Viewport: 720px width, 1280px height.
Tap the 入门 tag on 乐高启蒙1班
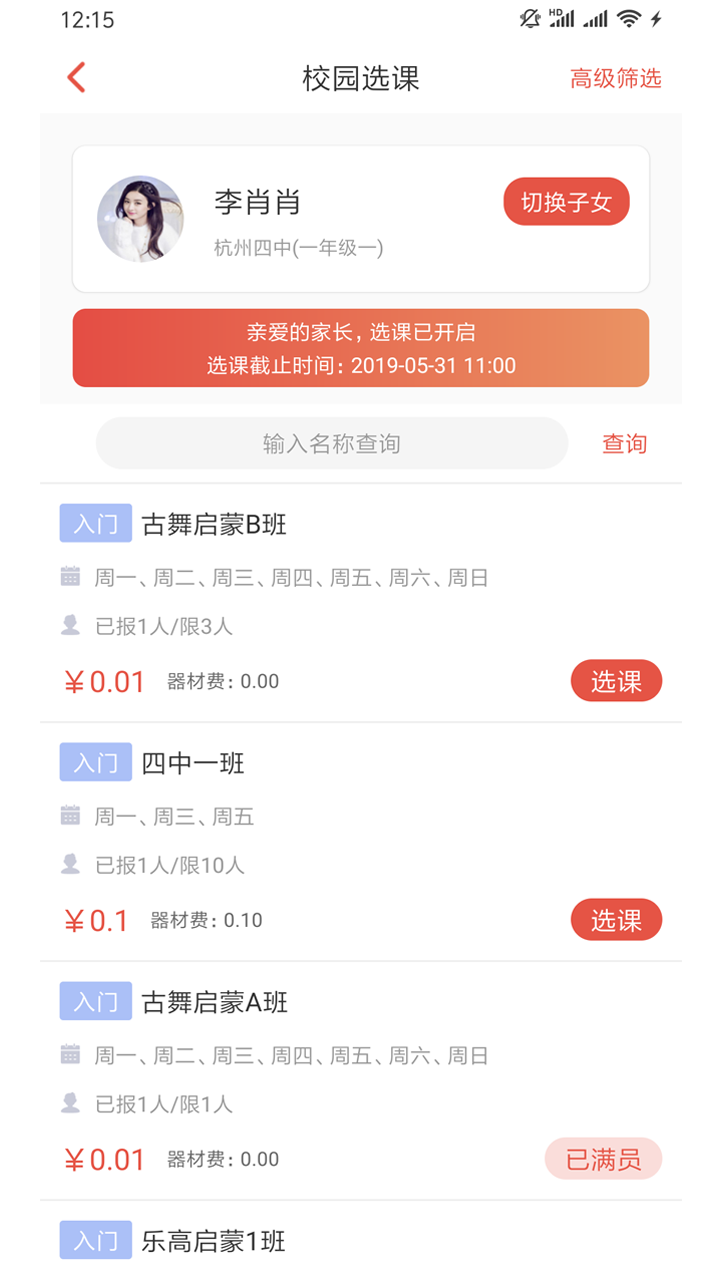[x=95, y=1240]
